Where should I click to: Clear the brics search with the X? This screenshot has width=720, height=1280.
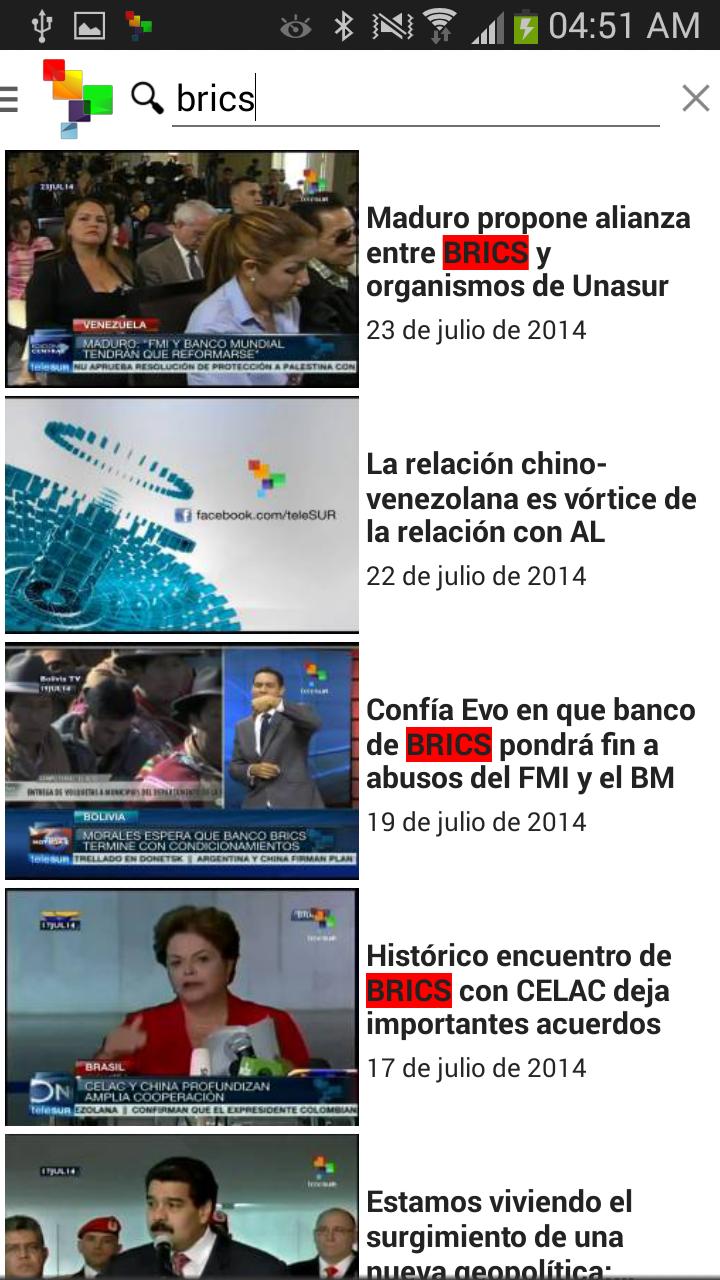694,98
